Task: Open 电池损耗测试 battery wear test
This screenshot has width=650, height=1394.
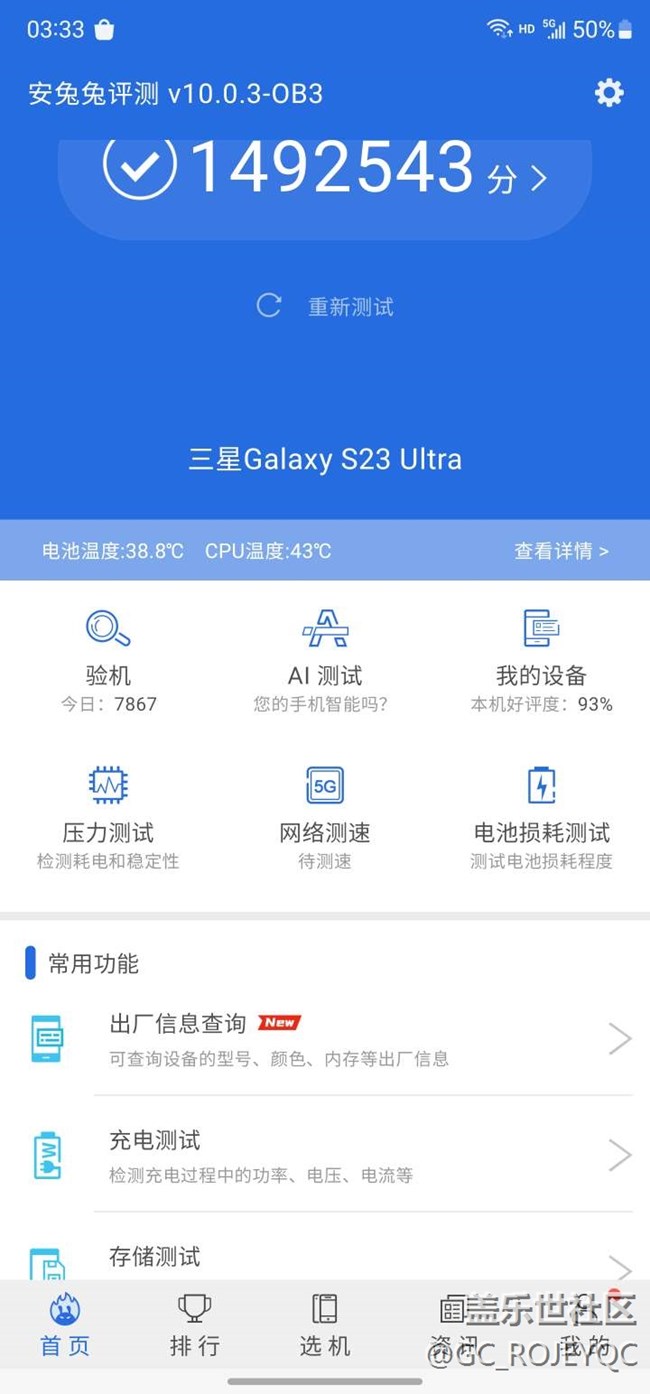Action: (x=541, y=815)
